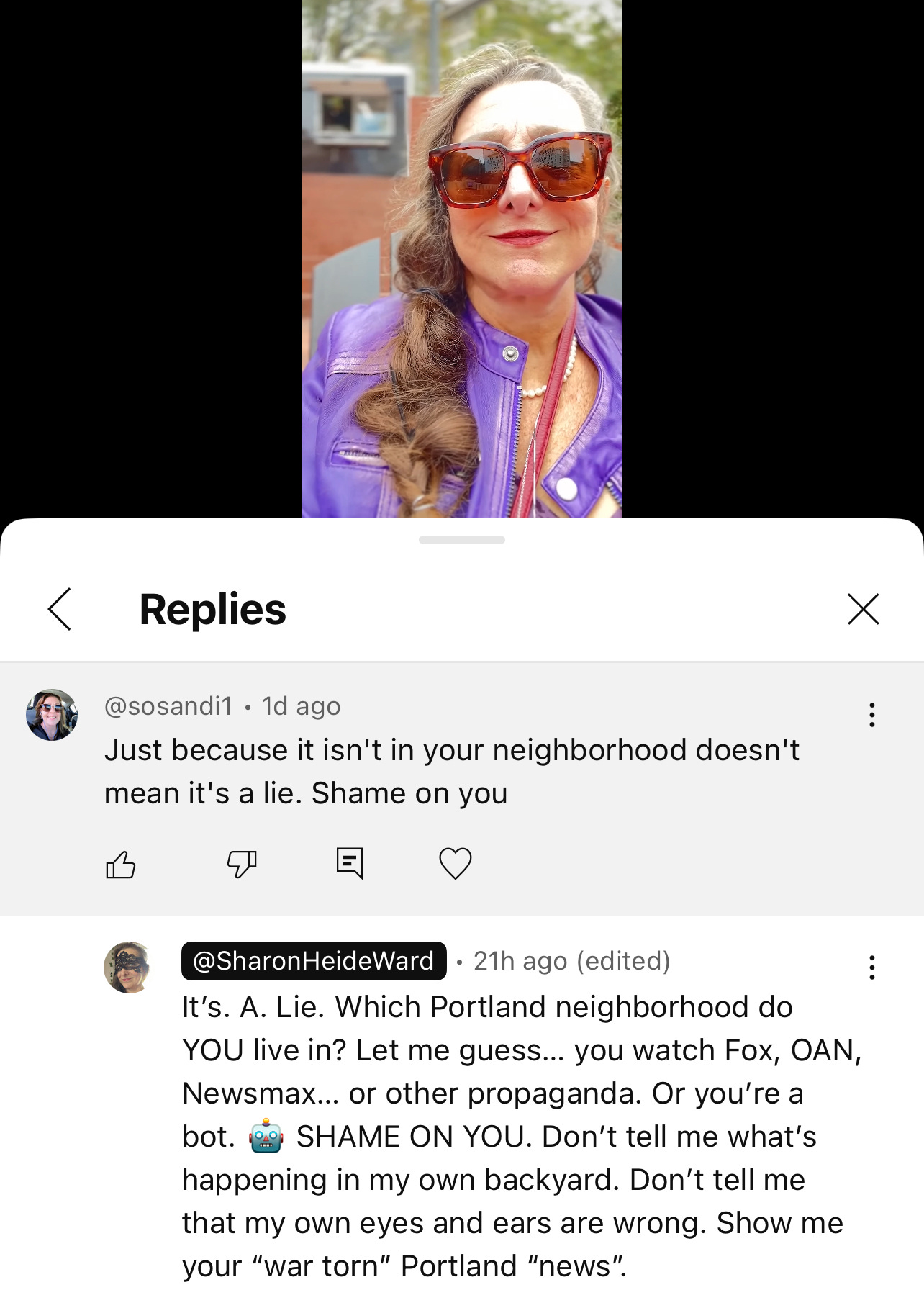Open more options for @SharonHeideWard's reply
Viewport: 924px width, 1308px height.
871,968
